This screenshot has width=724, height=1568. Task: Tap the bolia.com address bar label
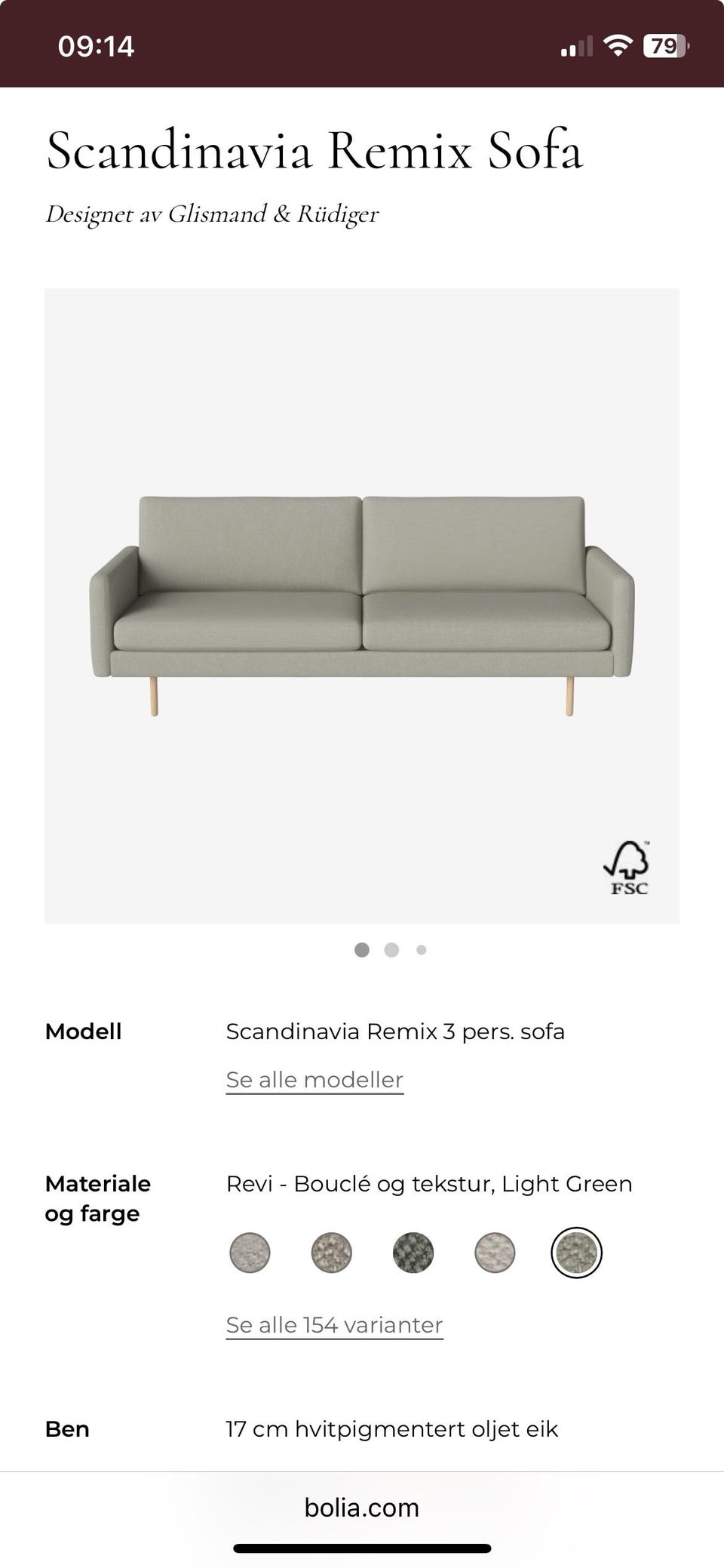[x=361, y=1508]
